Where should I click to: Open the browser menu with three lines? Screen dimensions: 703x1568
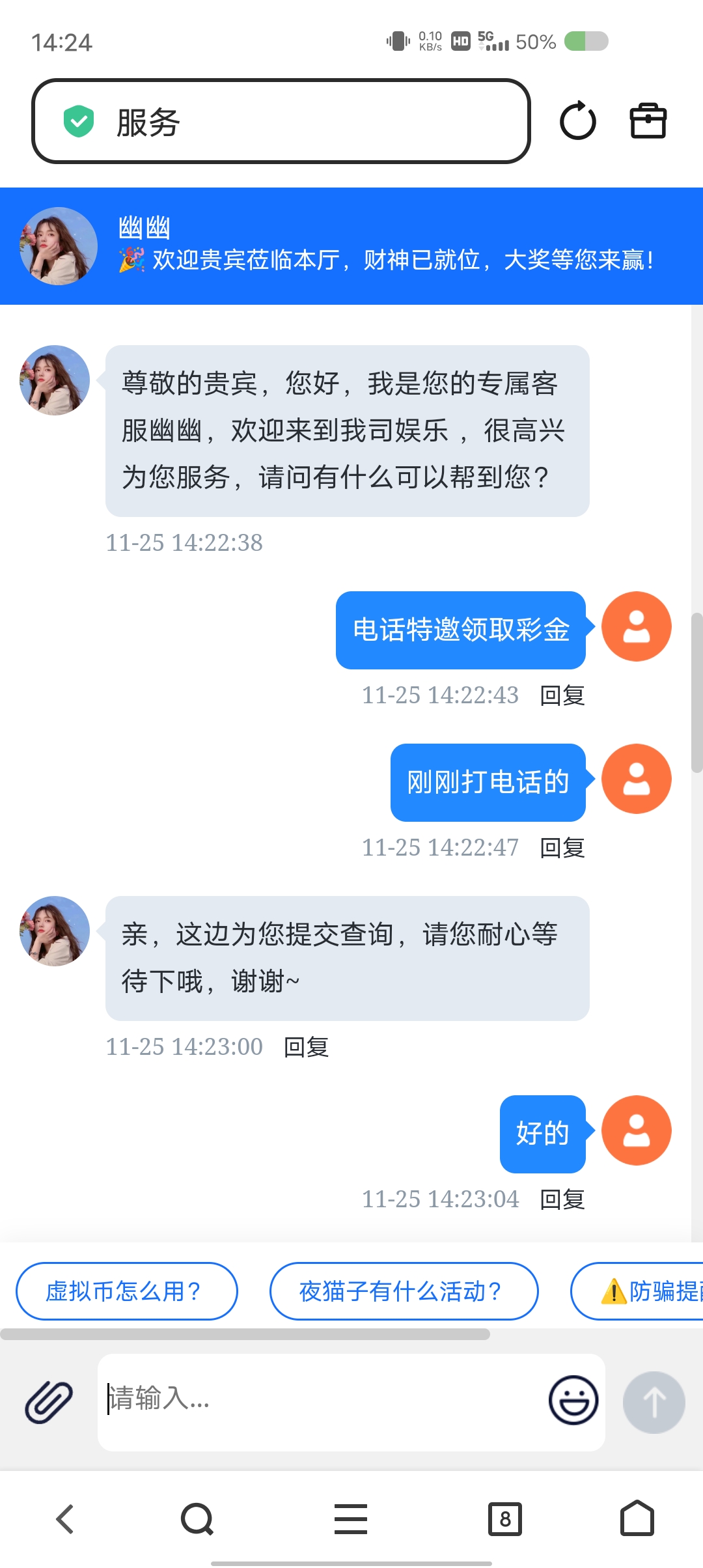(351, 1519)
